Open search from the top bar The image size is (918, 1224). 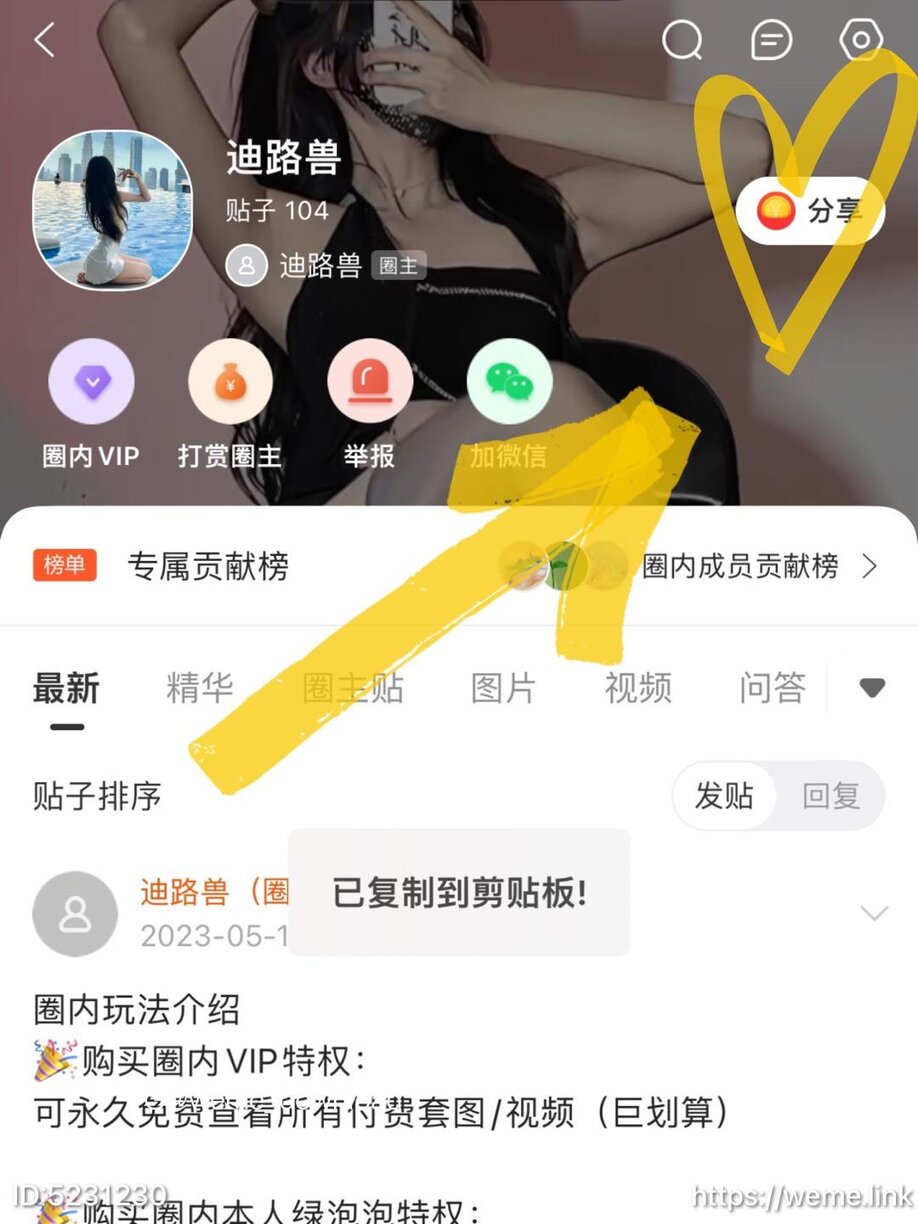(x=682, y=40)
